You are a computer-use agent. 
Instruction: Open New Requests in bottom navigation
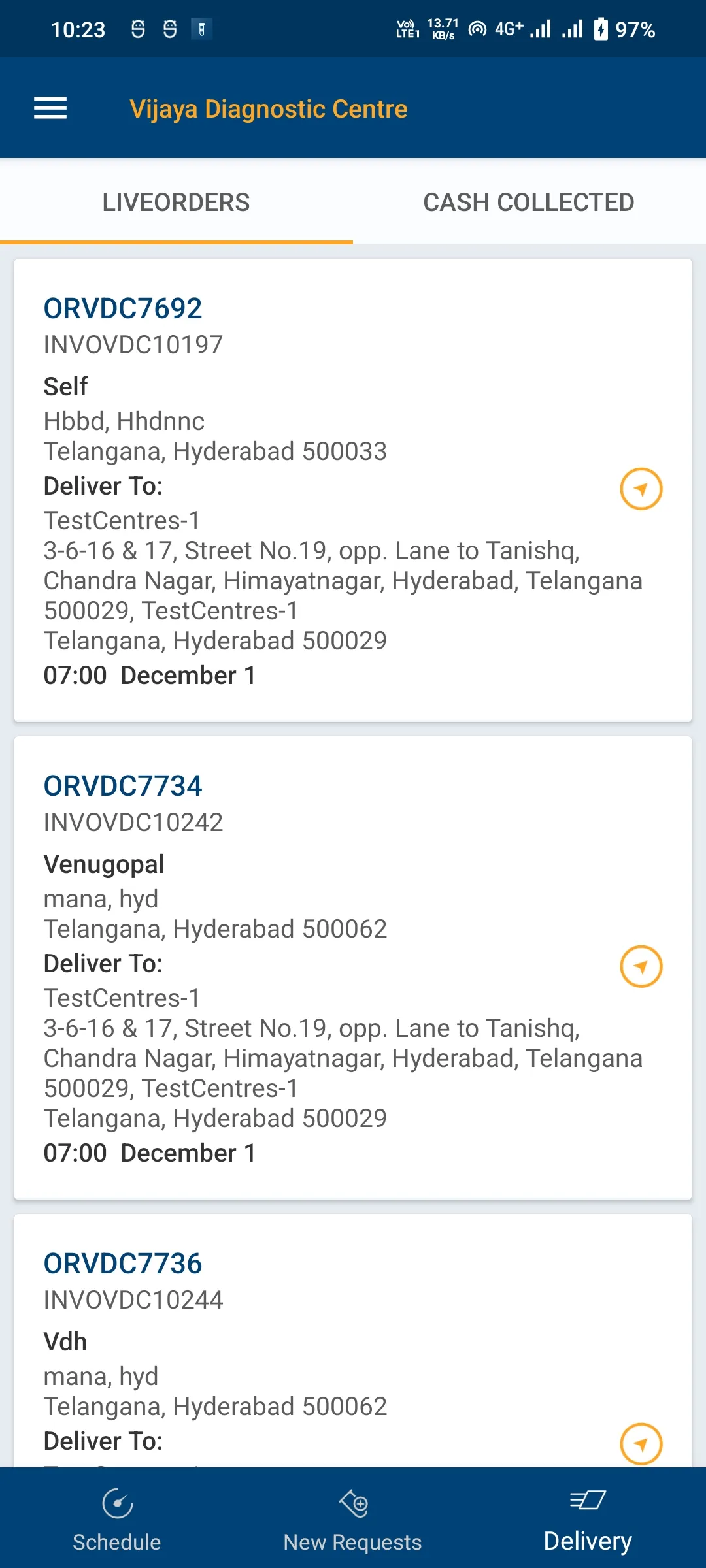click(353, 1519)
